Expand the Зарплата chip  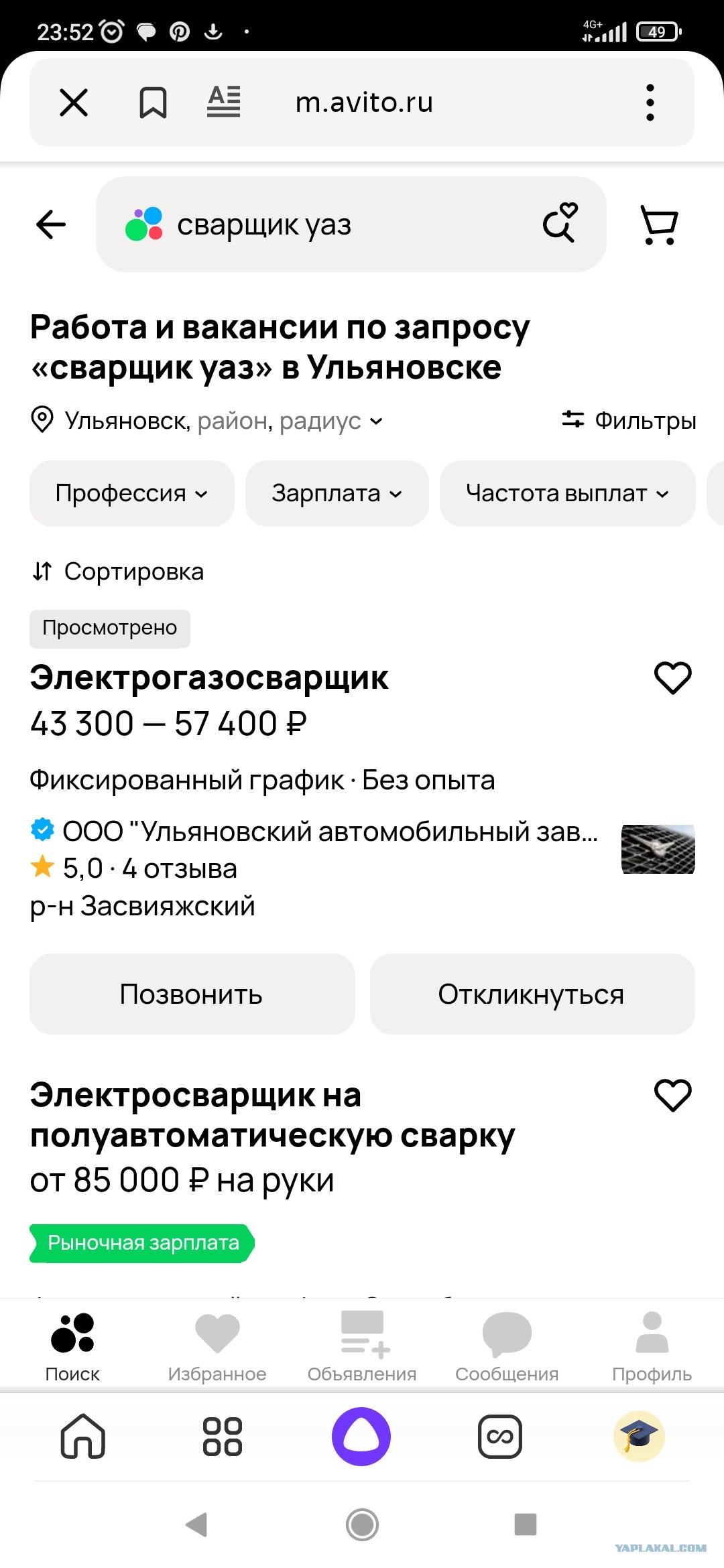[337, 493]
